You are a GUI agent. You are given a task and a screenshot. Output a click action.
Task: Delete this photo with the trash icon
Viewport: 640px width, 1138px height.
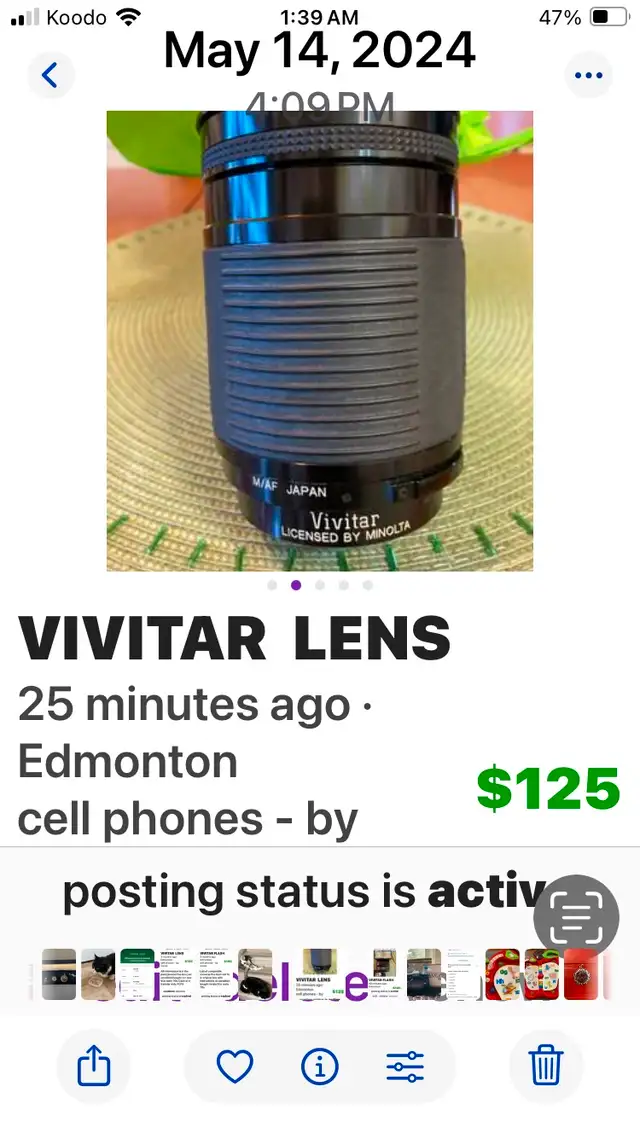(x=546, y=1067)
